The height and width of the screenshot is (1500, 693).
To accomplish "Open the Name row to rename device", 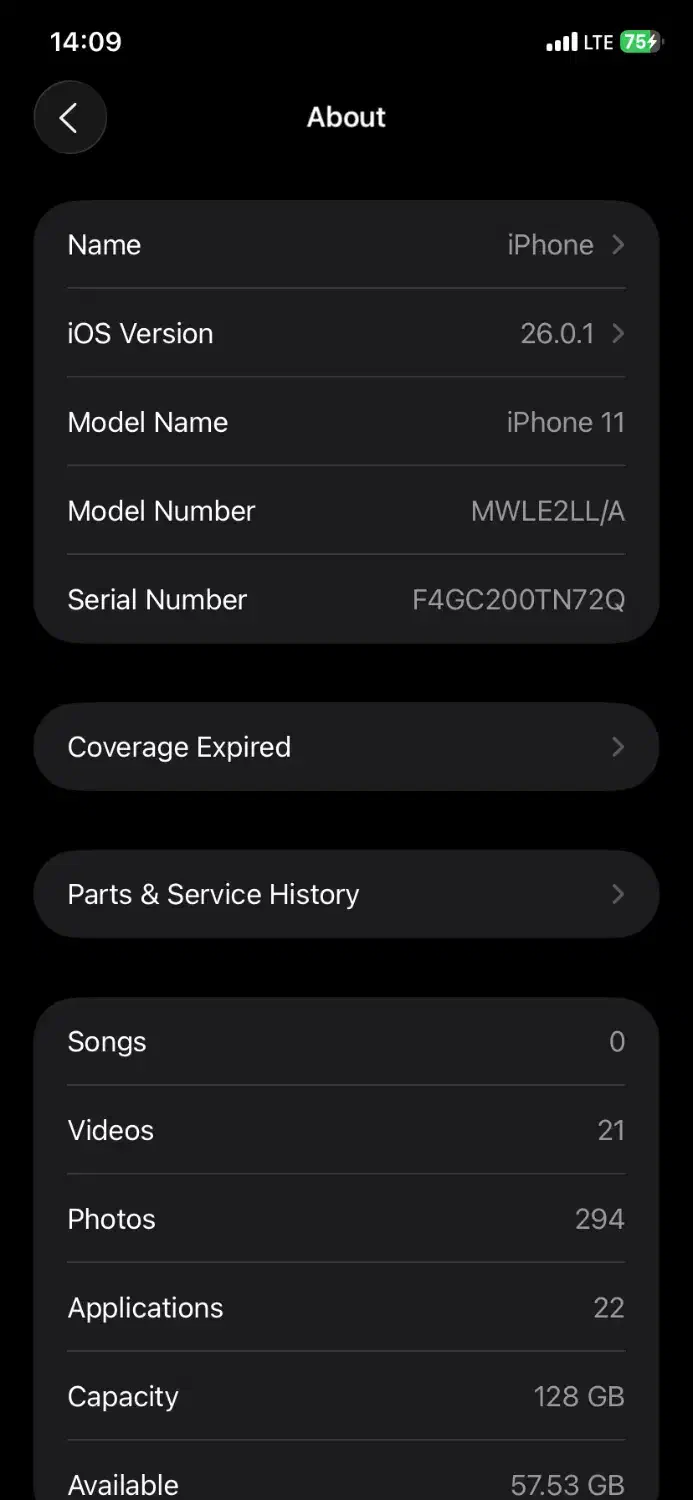I will point(346,245).
